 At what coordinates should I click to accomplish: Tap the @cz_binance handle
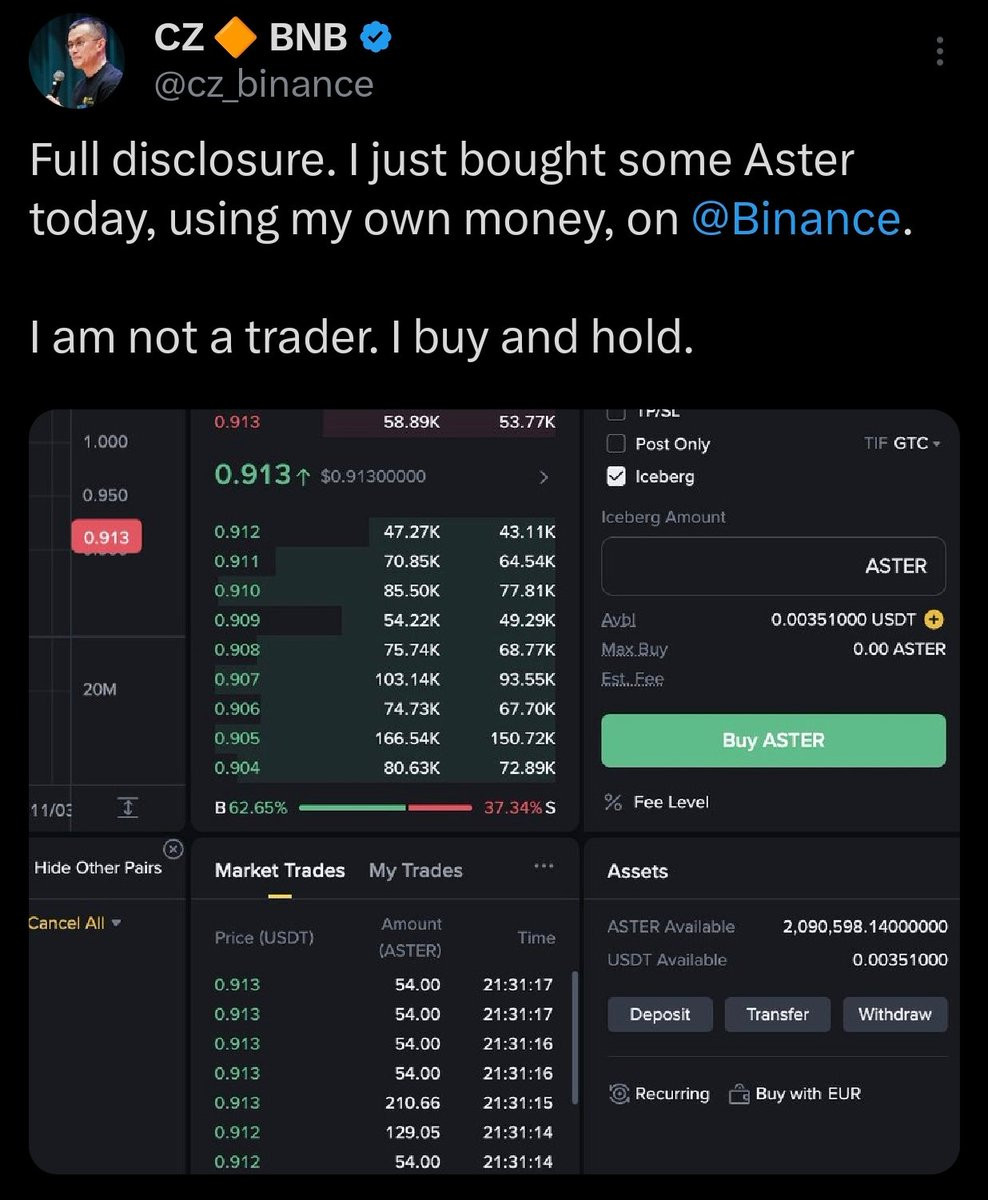(264, 84)
